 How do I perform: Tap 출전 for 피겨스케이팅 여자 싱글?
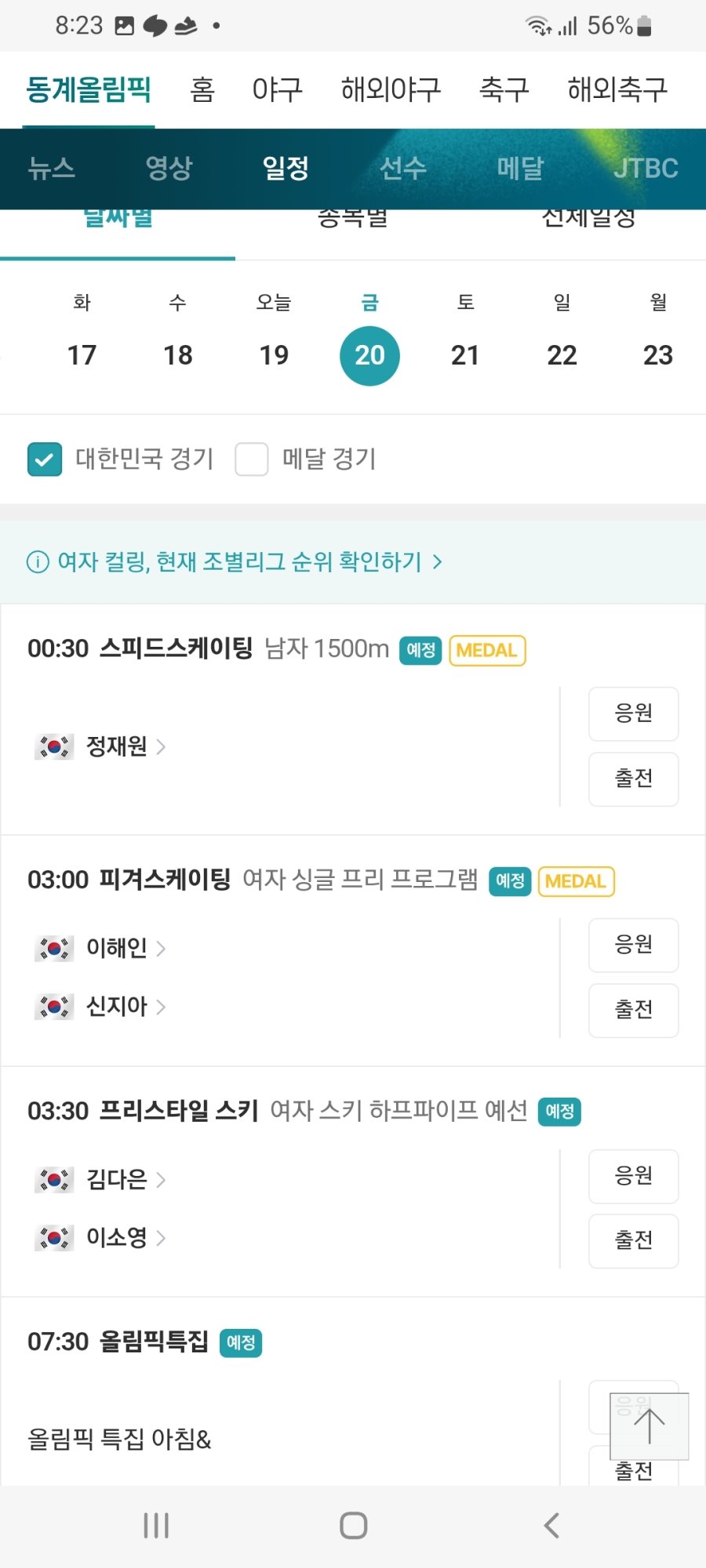[633, 1010]
